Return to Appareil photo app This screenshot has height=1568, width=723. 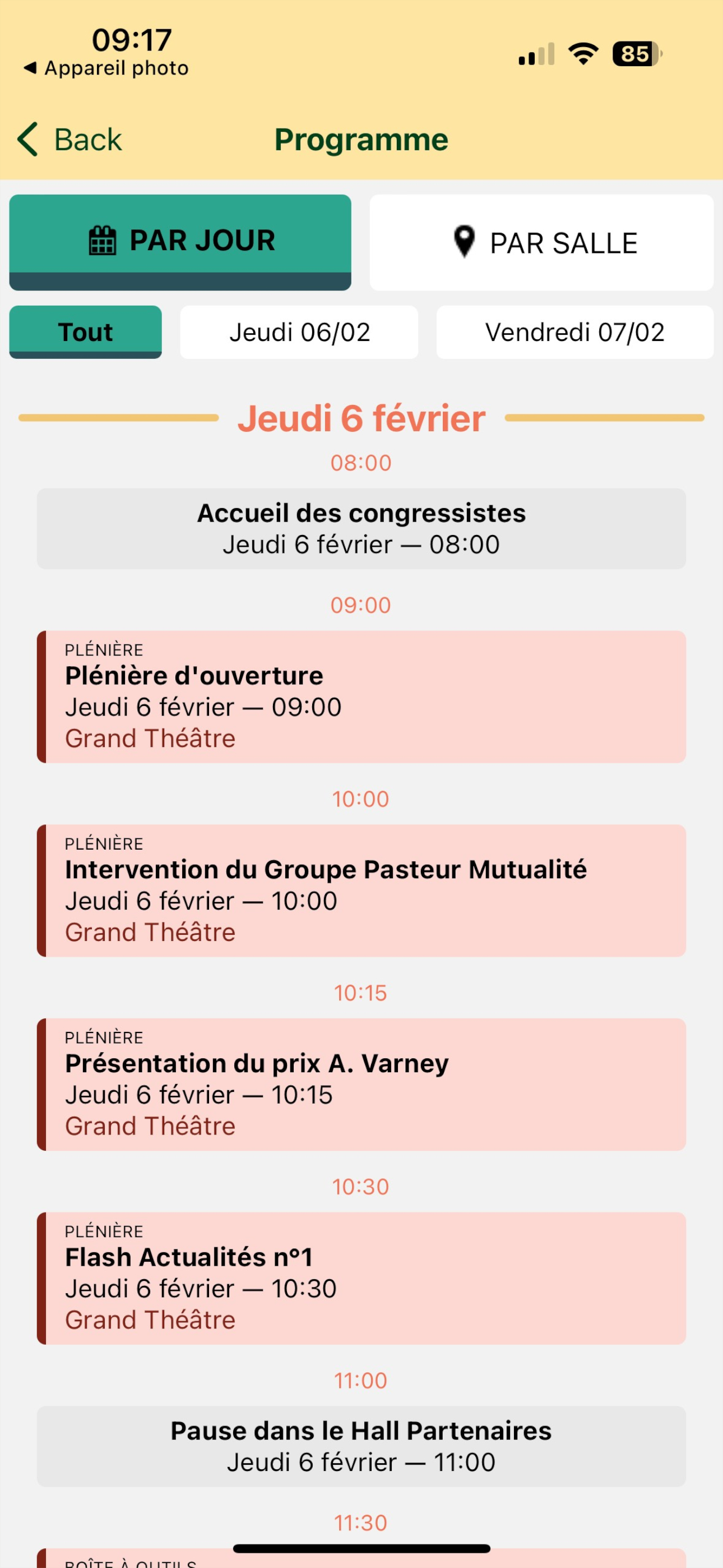coord(106,67)
